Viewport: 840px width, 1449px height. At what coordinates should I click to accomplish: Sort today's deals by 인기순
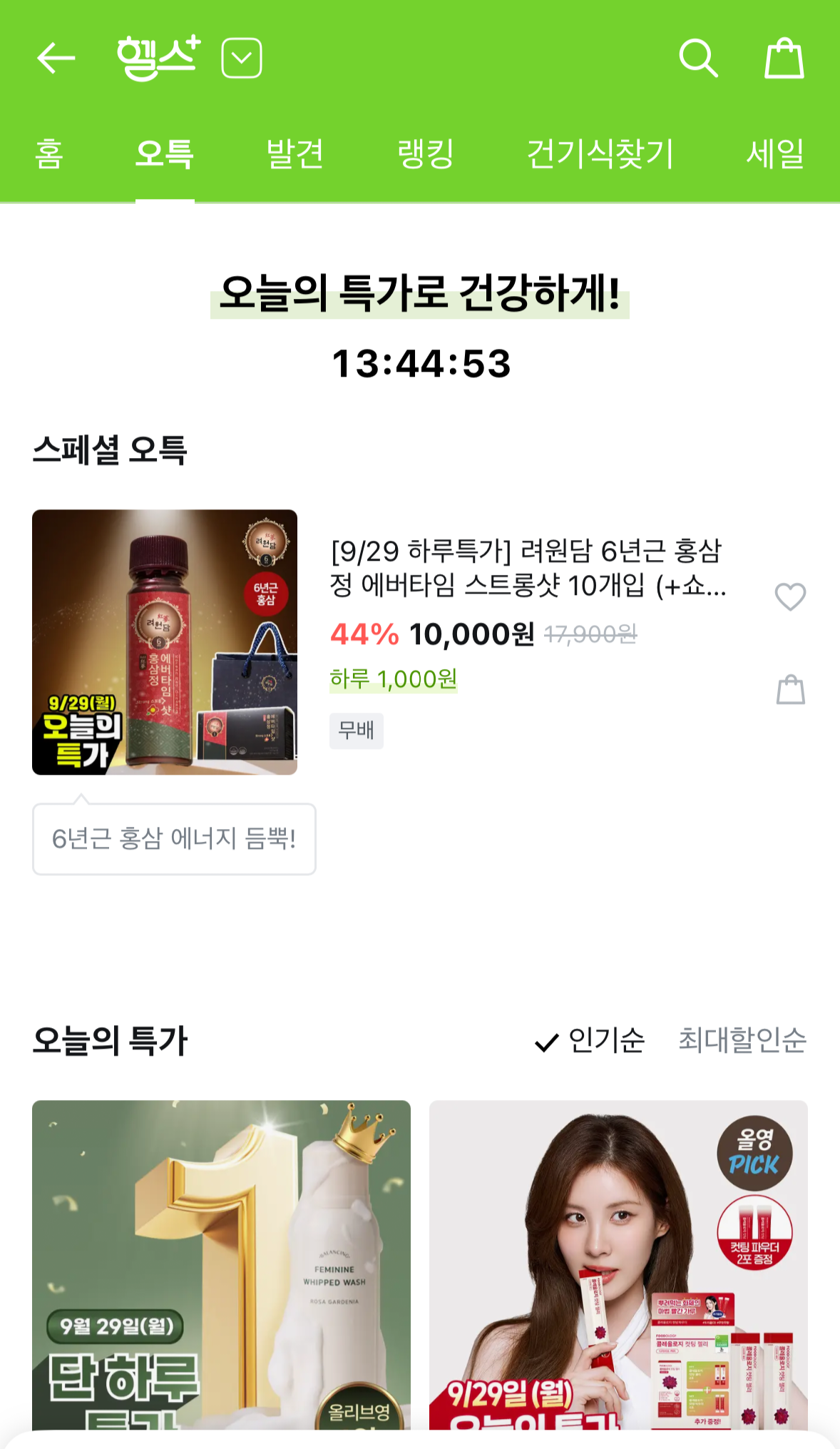point(590,1041)
